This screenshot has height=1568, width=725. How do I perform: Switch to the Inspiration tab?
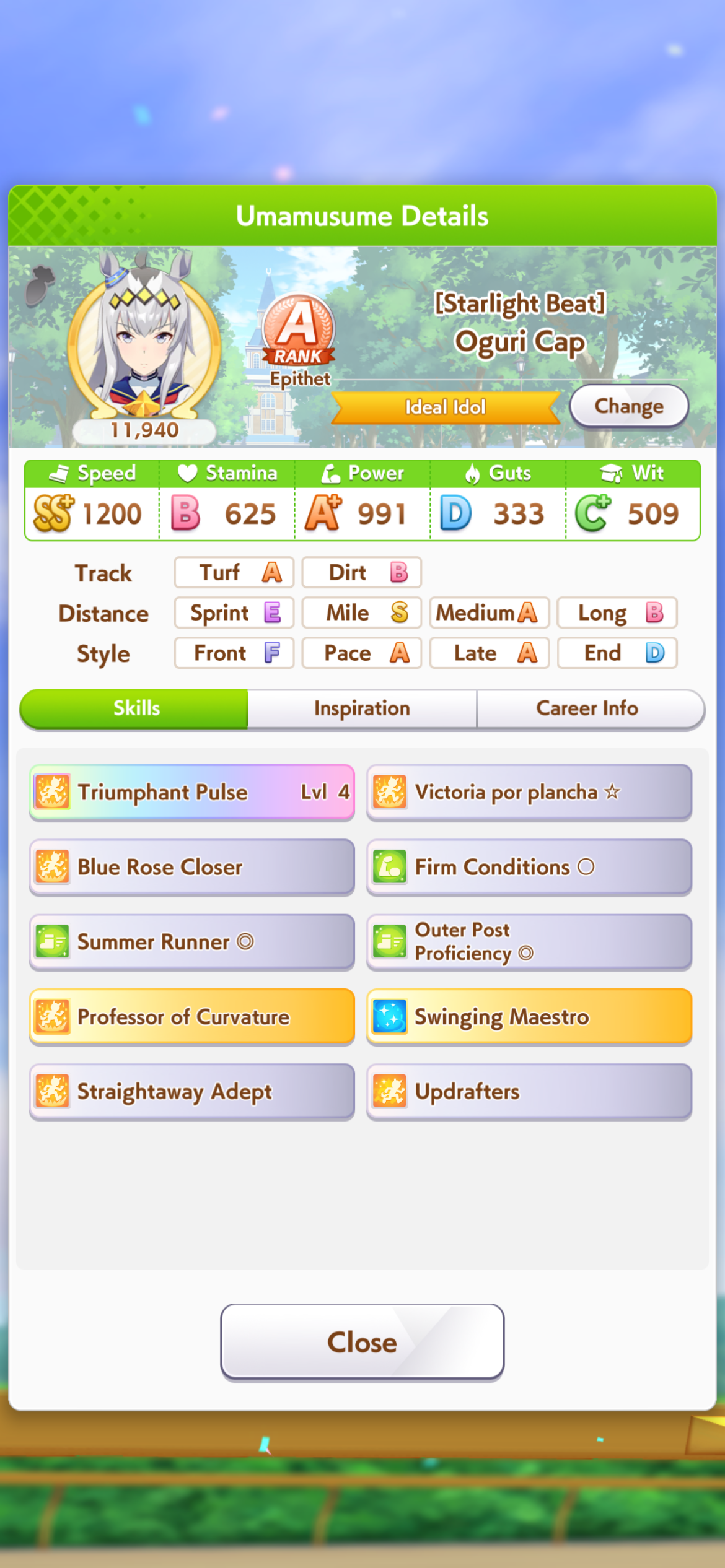(362, 708)
